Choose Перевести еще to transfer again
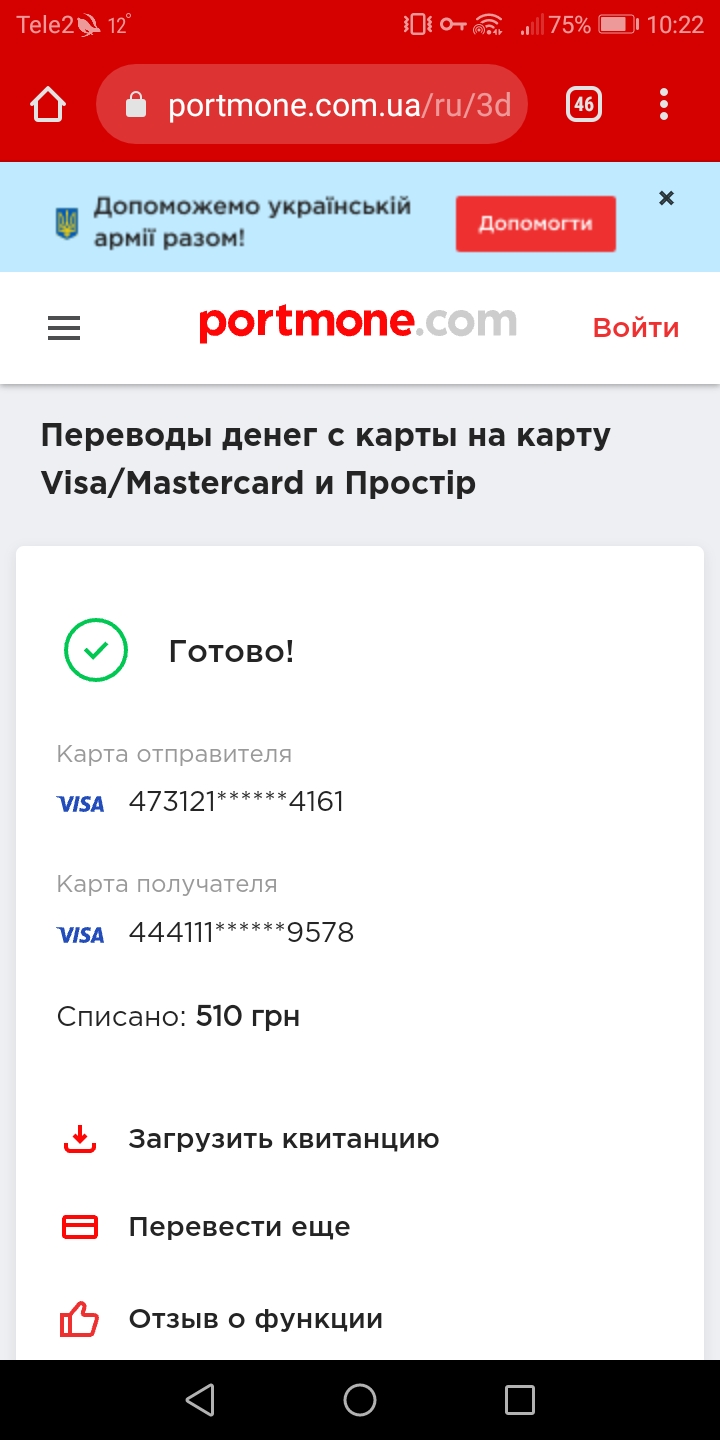720x1440 pixels. point(239,1227)
